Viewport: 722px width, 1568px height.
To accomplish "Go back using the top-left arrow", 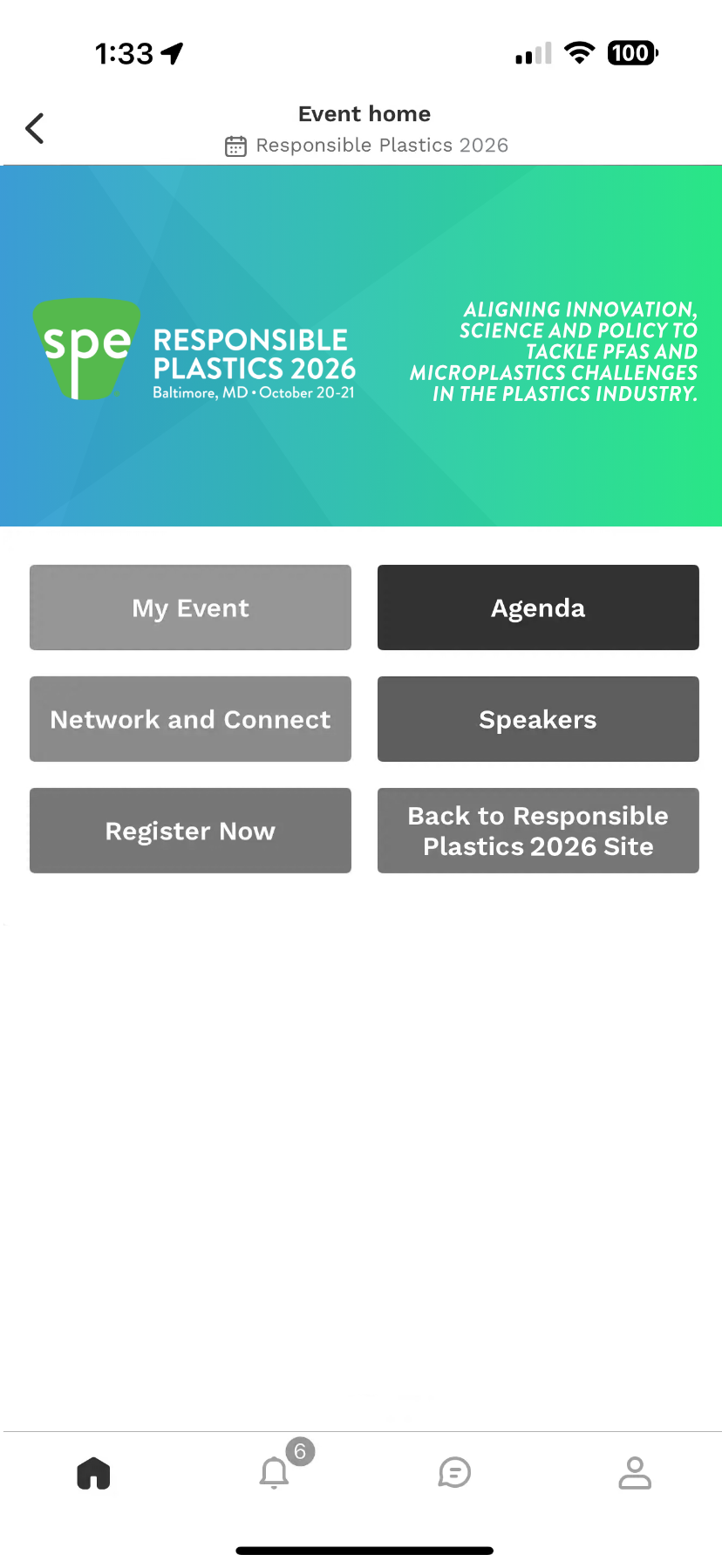I will tap(35, 128).
